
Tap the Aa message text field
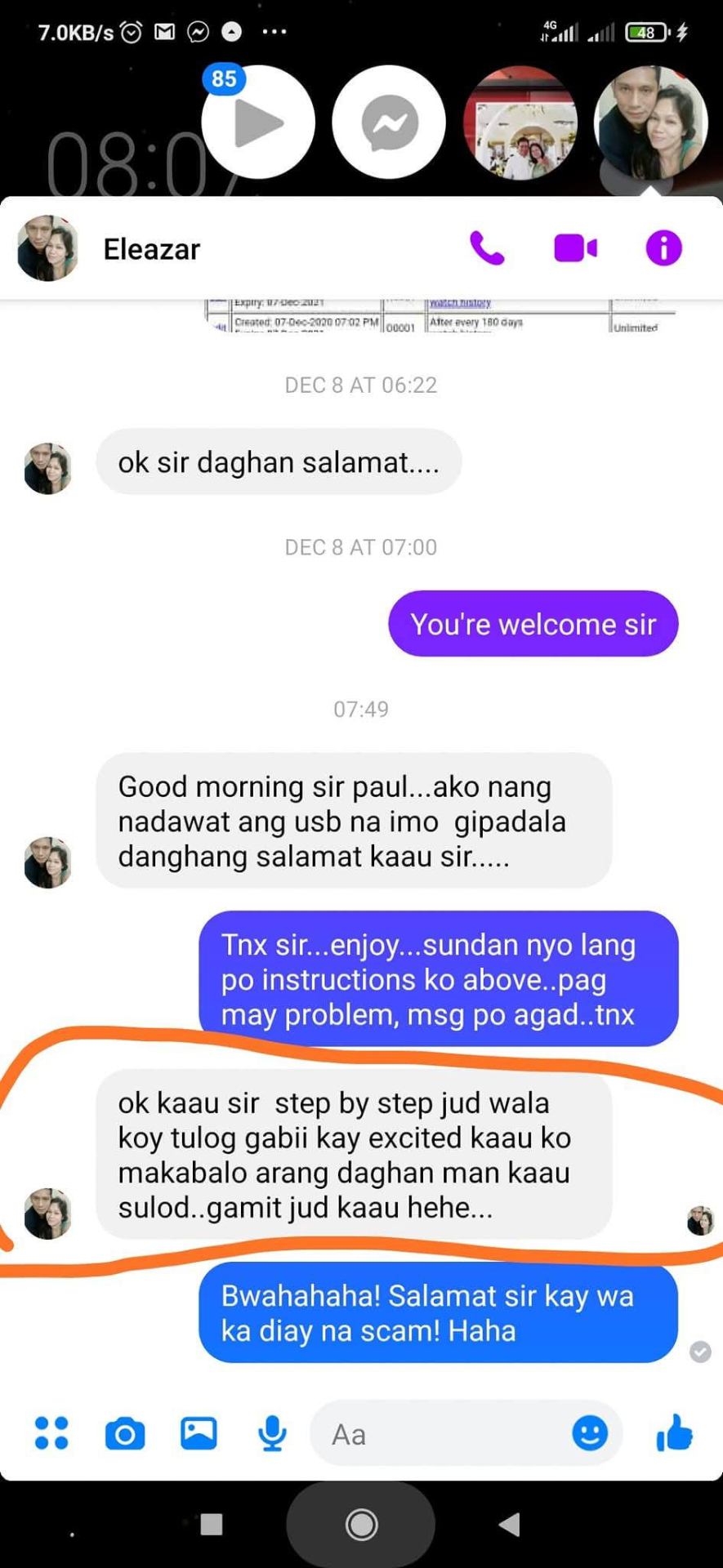click(x=441, y=1434)
